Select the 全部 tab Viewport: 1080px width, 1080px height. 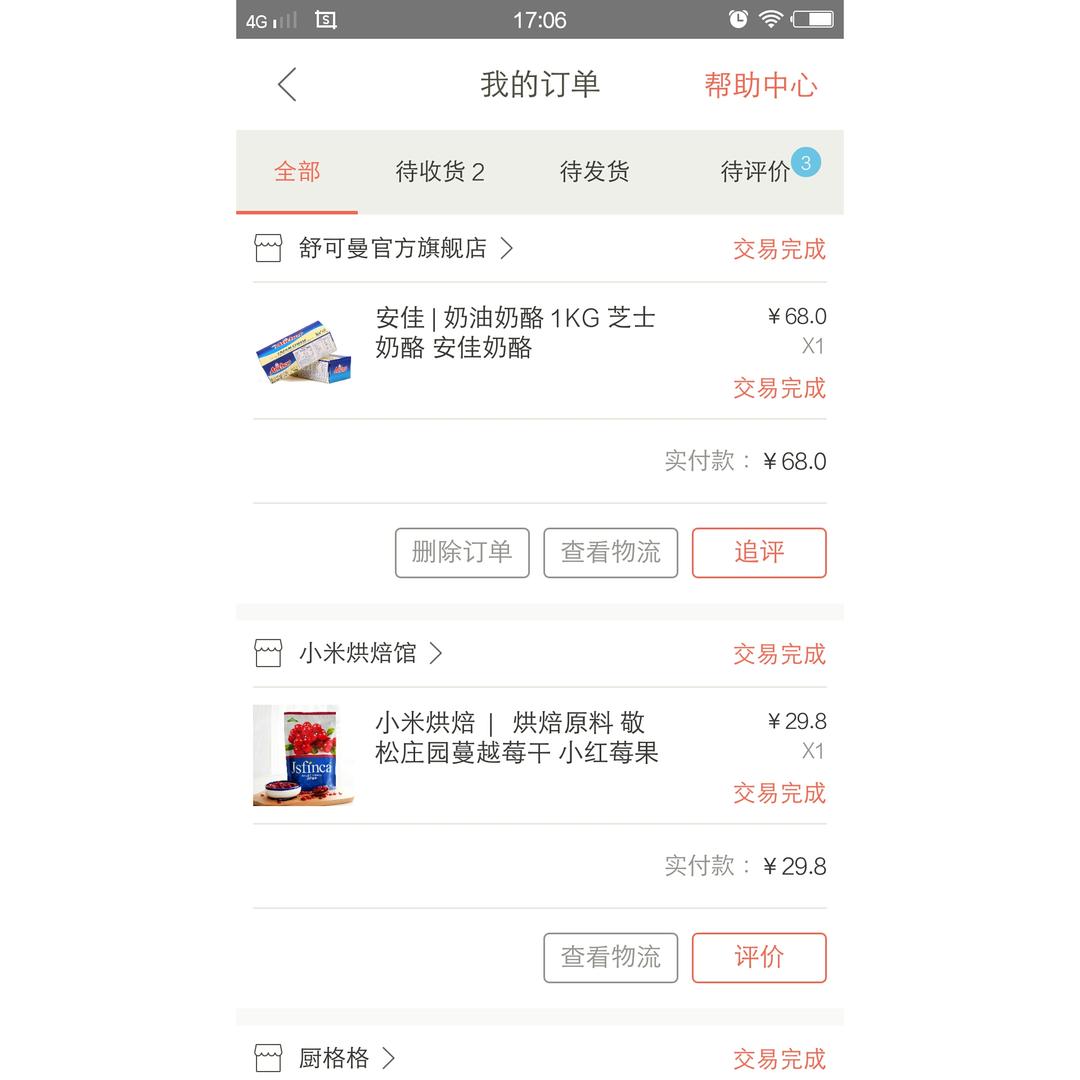click(x=297, y=172)
